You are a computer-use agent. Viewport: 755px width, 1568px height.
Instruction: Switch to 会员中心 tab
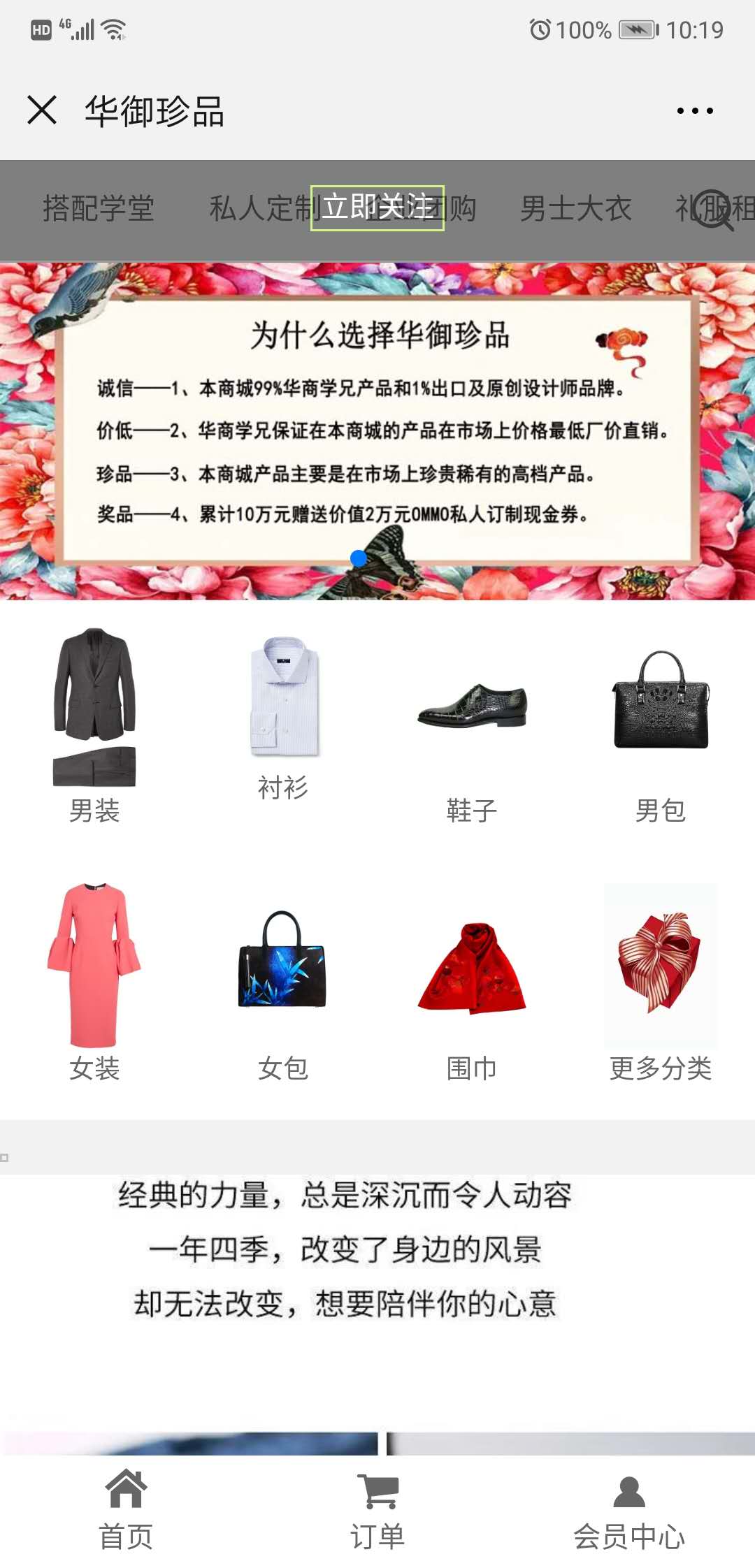[x=629, y=1509]
